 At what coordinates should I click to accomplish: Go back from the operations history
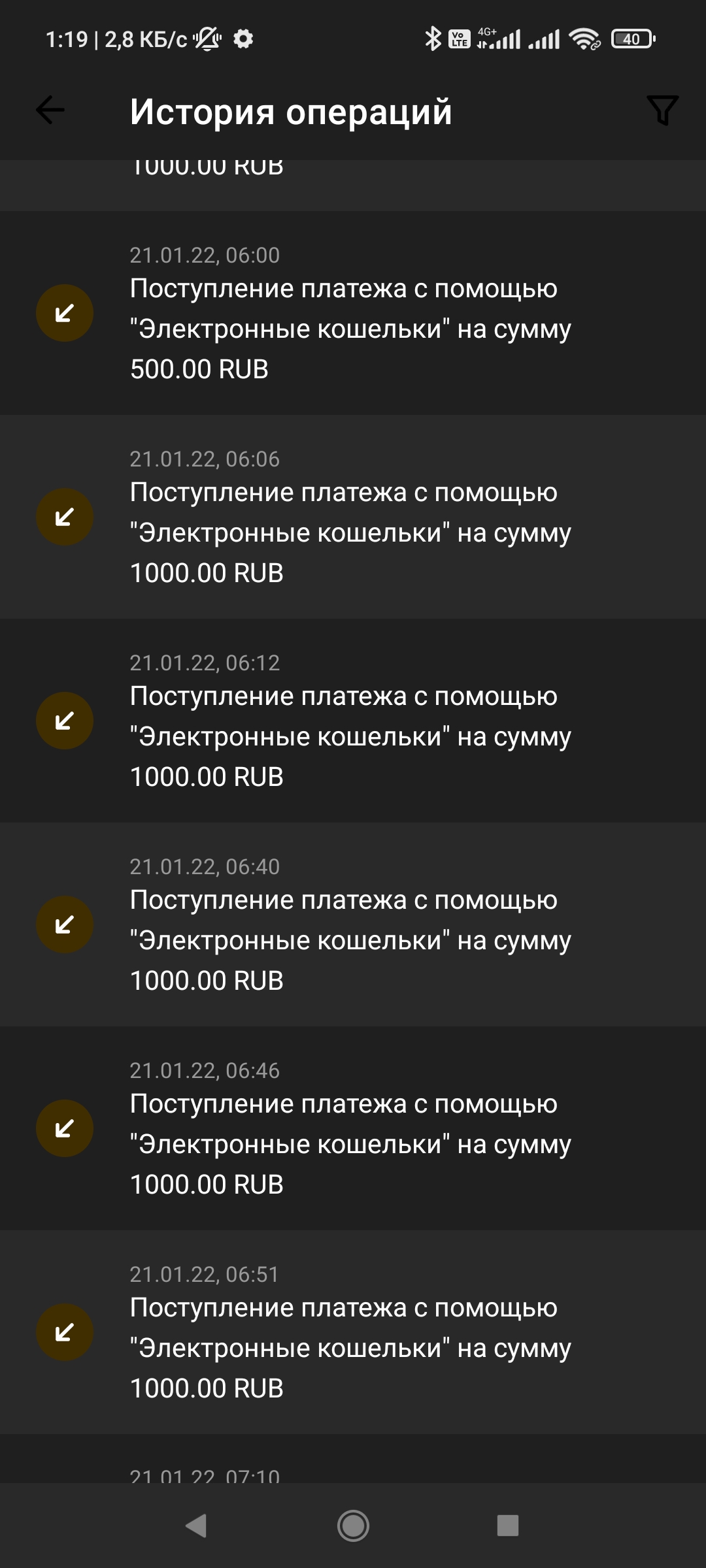pos(50,110)
